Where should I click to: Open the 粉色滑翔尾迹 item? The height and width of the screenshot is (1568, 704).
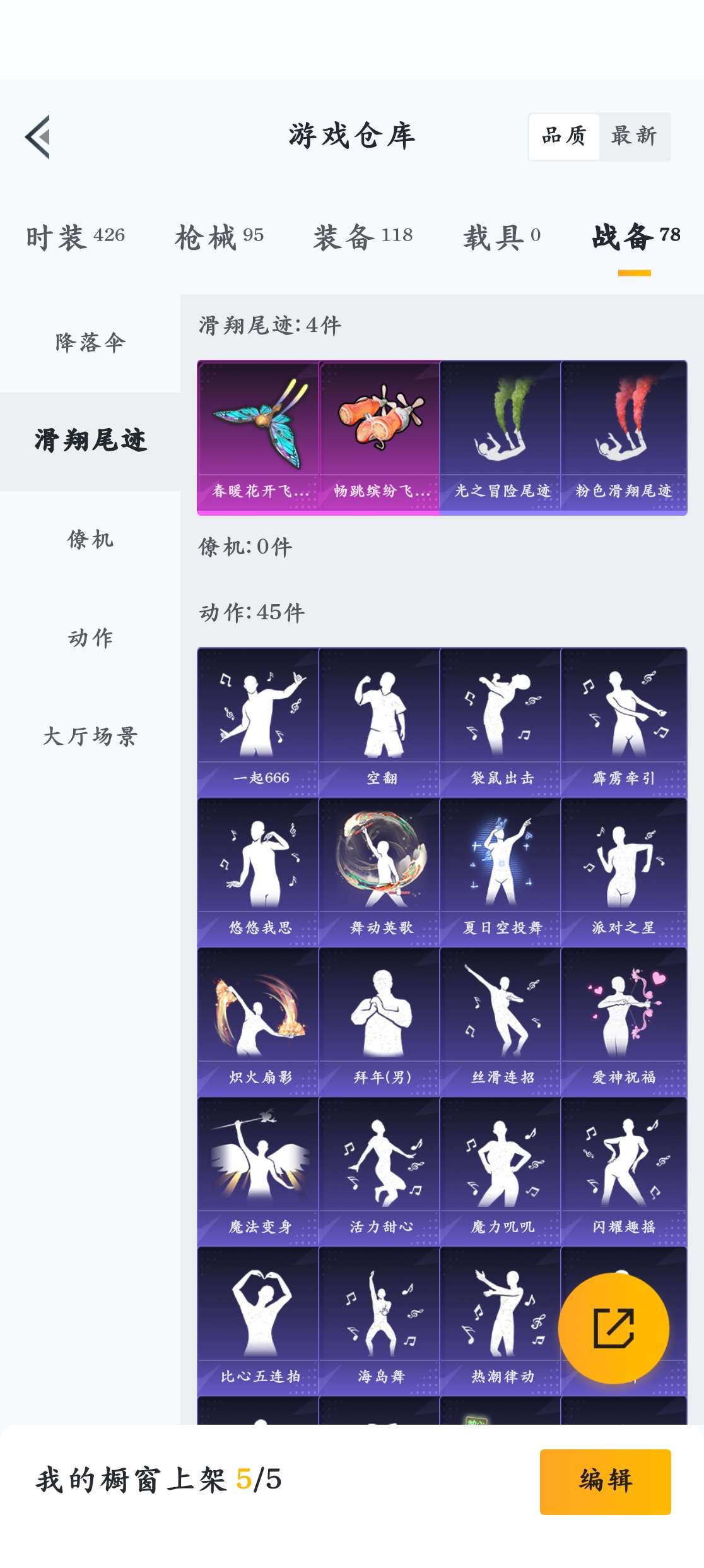tap(623, 437)
